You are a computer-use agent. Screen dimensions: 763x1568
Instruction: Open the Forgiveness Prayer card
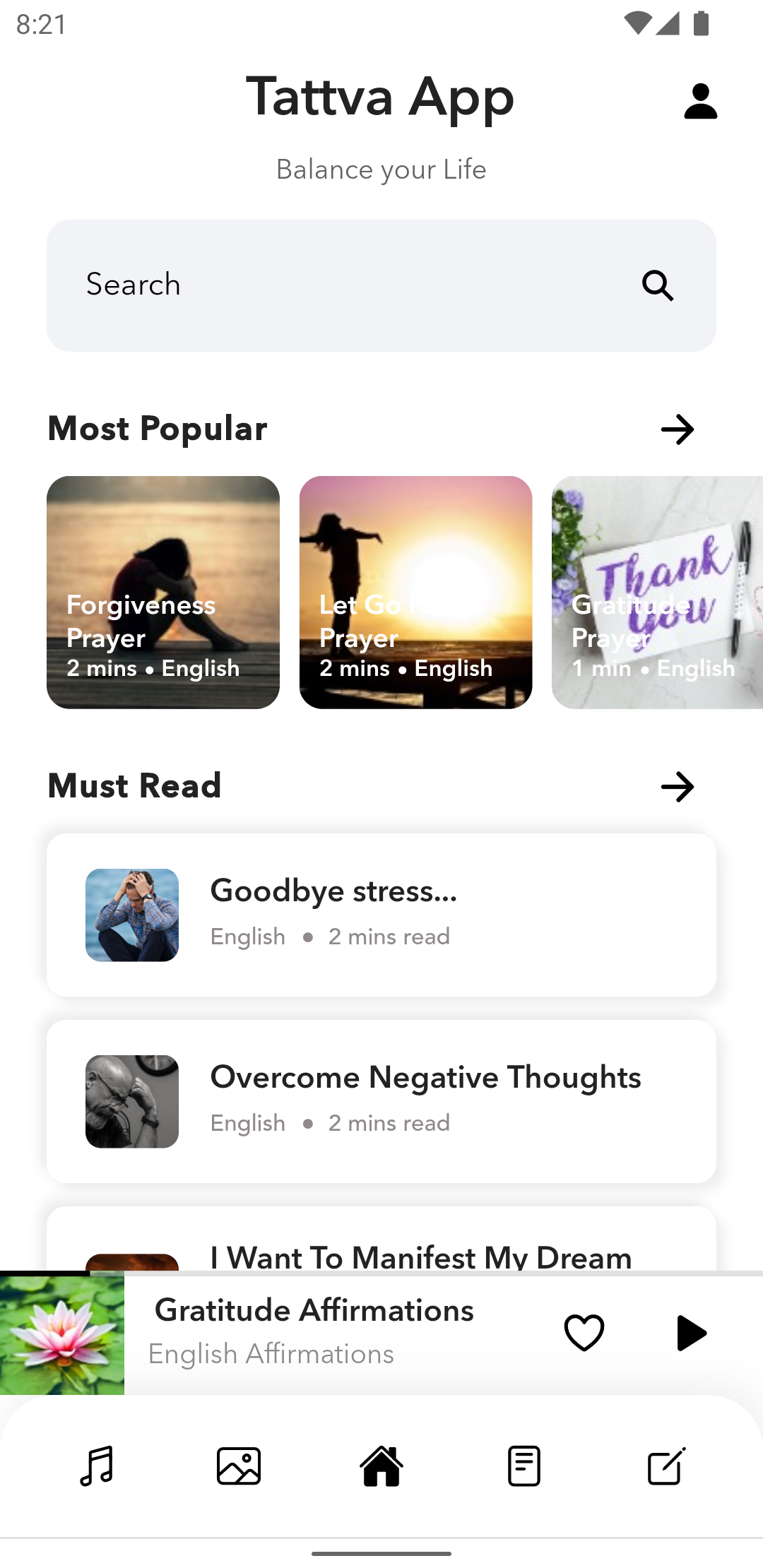(163, 592)
